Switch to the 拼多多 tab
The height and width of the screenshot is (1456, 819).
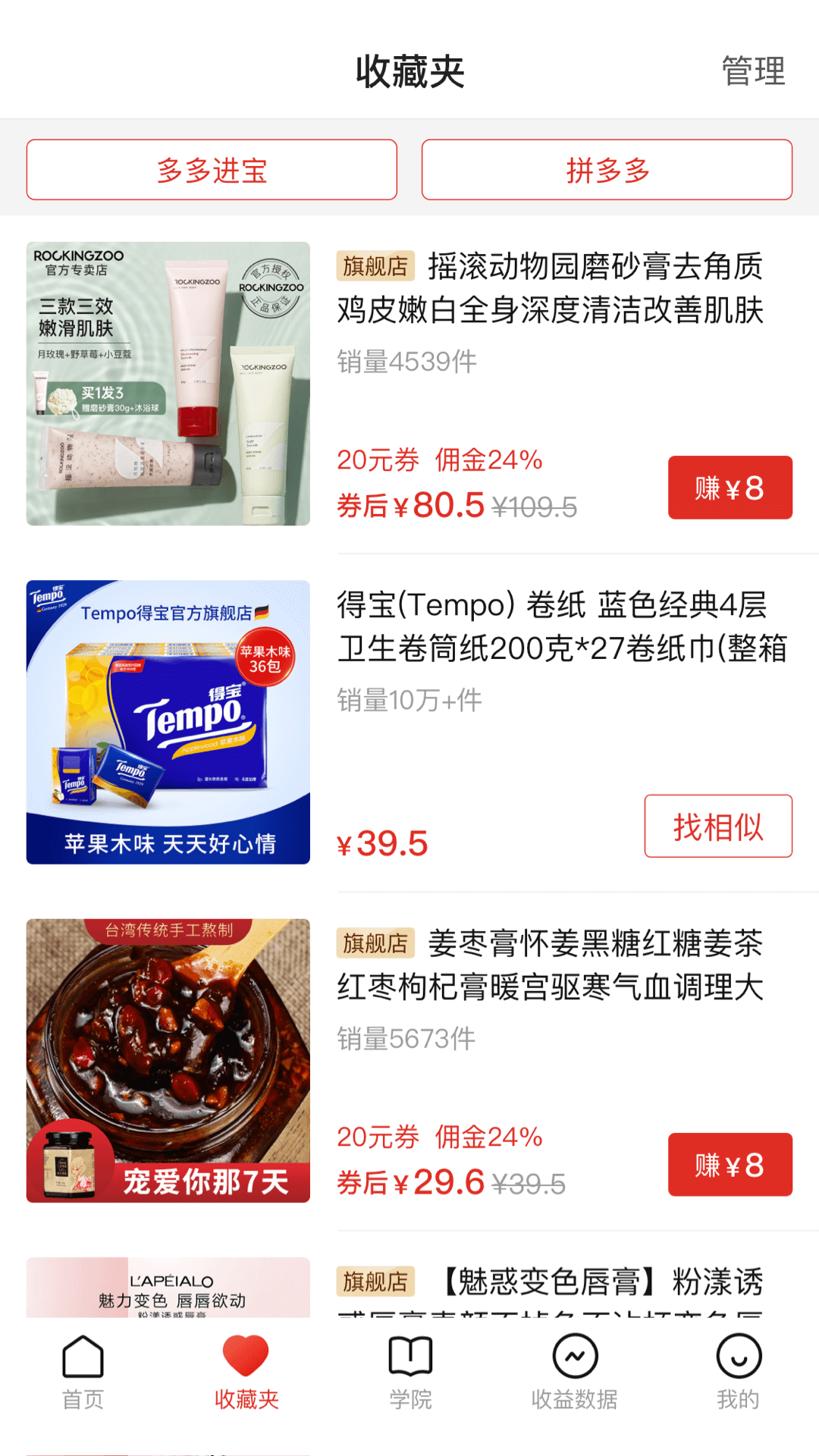(x=607, y=170)
